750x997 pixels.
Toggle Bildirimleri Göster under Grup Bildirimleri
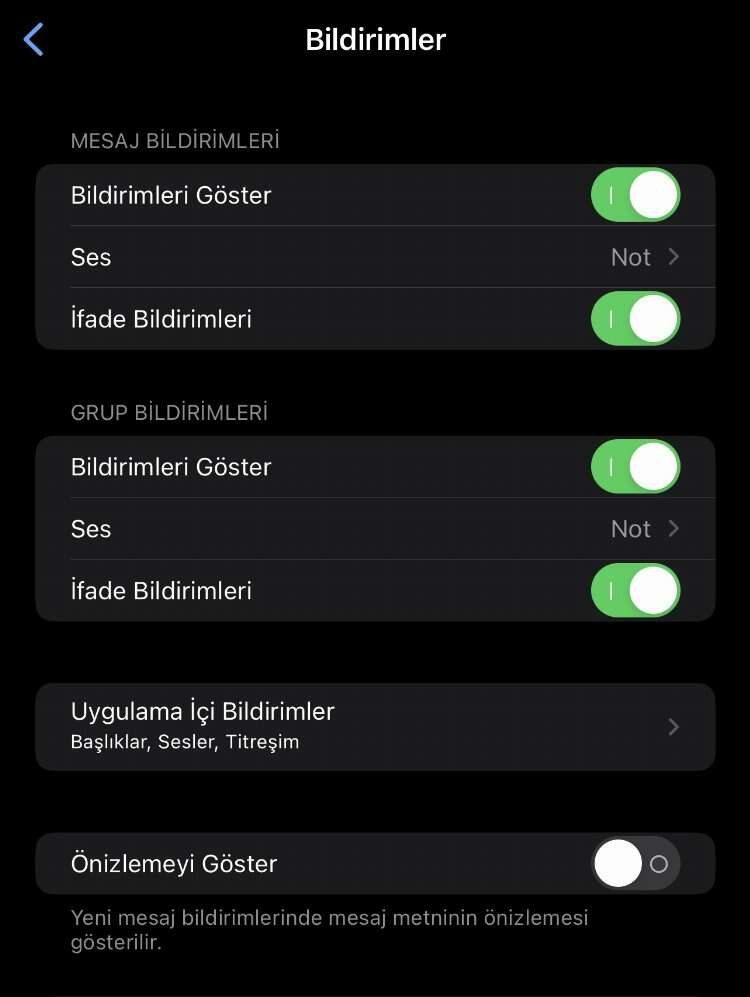point(635,467)
